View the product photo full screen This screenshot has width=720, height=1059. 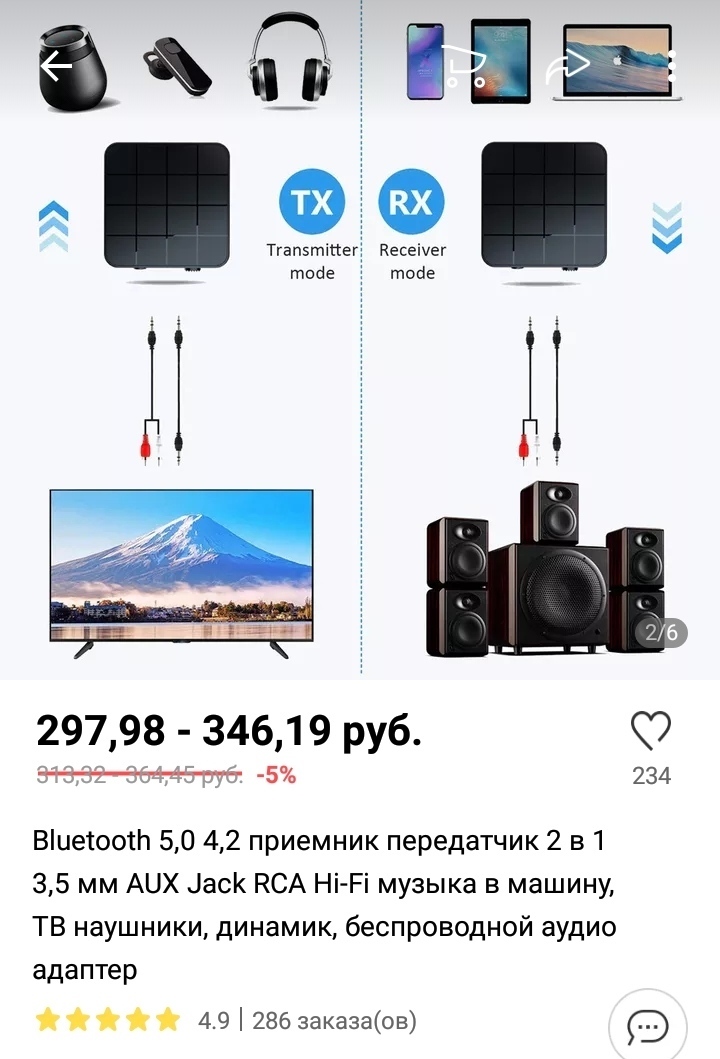point(360,400)
